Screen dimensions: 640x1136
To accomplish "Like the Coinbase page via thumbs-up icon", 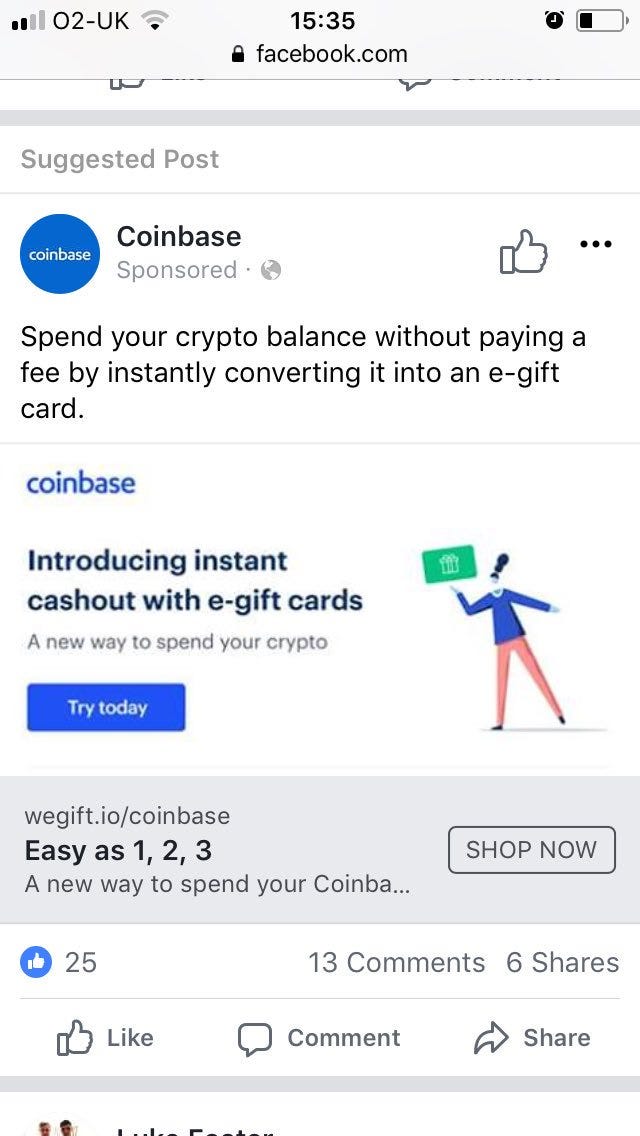I will click(523, 252).
